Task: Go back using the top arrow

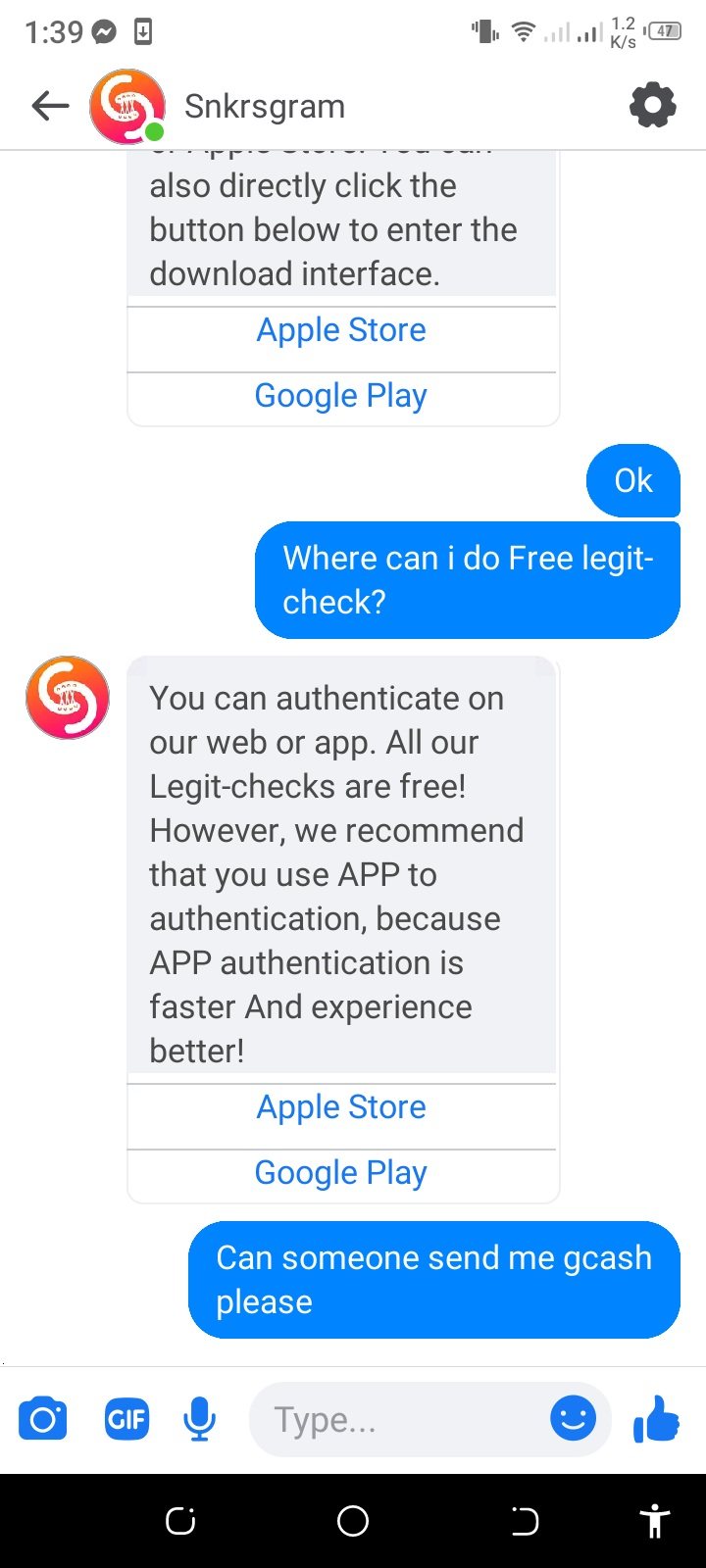Action: tap(50, 106)
